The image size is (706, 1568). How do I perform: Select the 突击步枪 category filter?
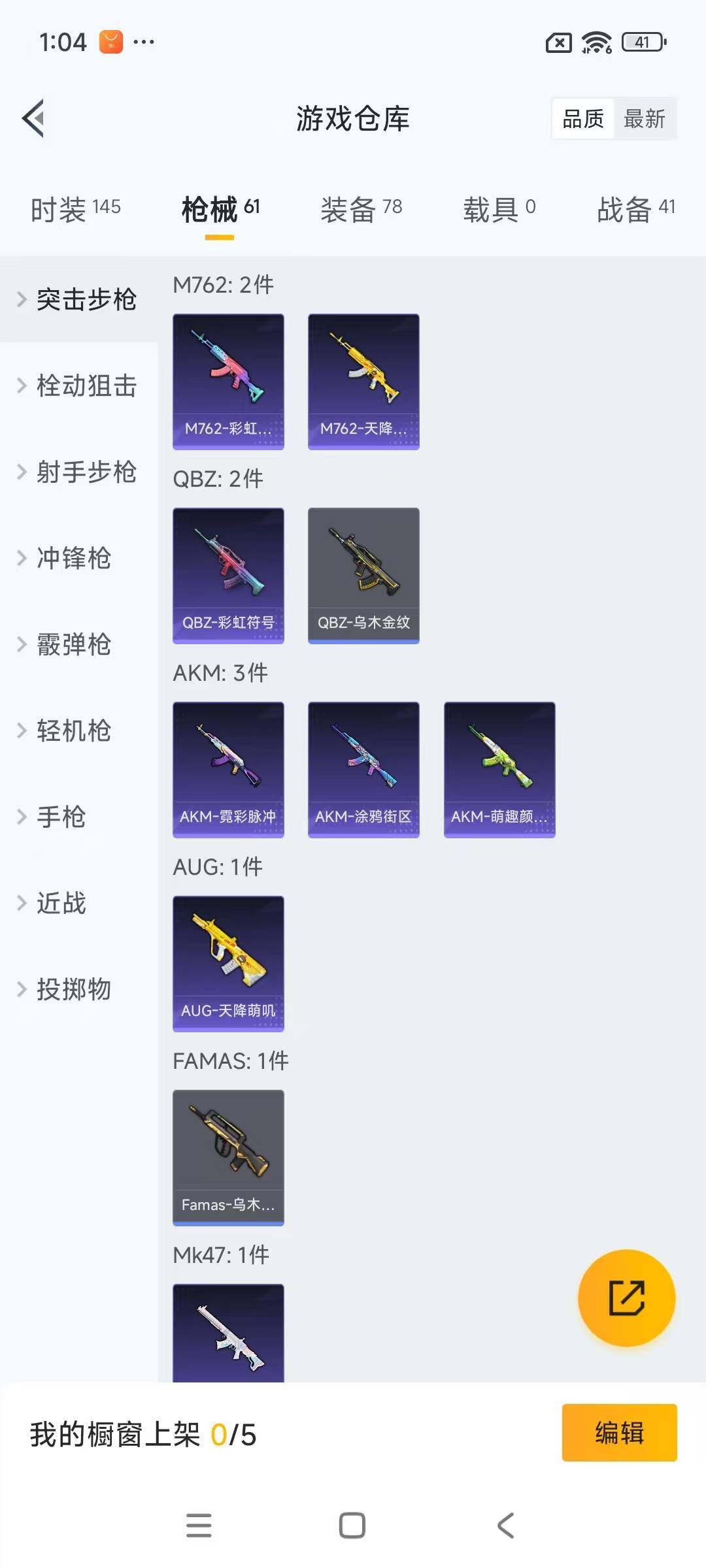click(x=86, y=299)
